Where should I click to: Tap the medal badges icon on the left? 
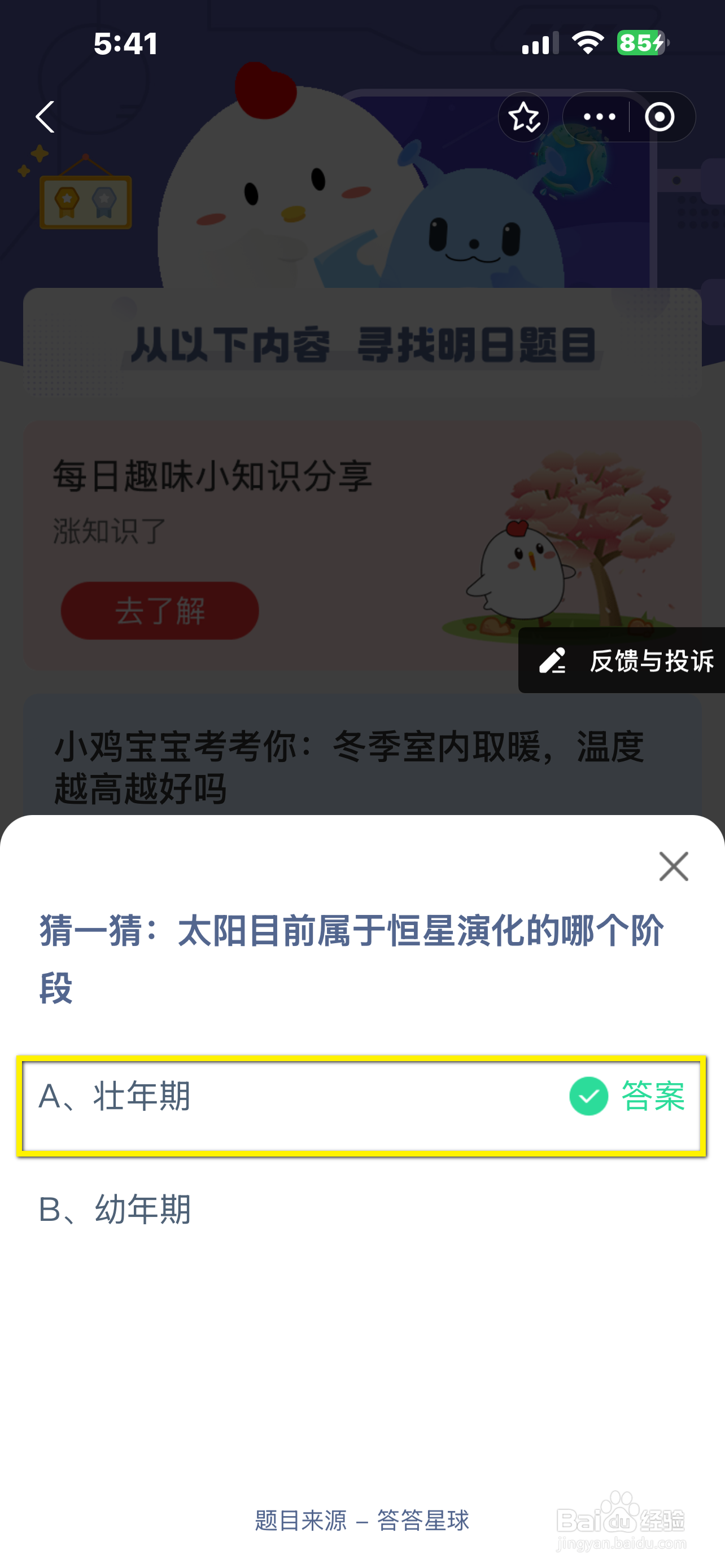[x=85, y=201]
